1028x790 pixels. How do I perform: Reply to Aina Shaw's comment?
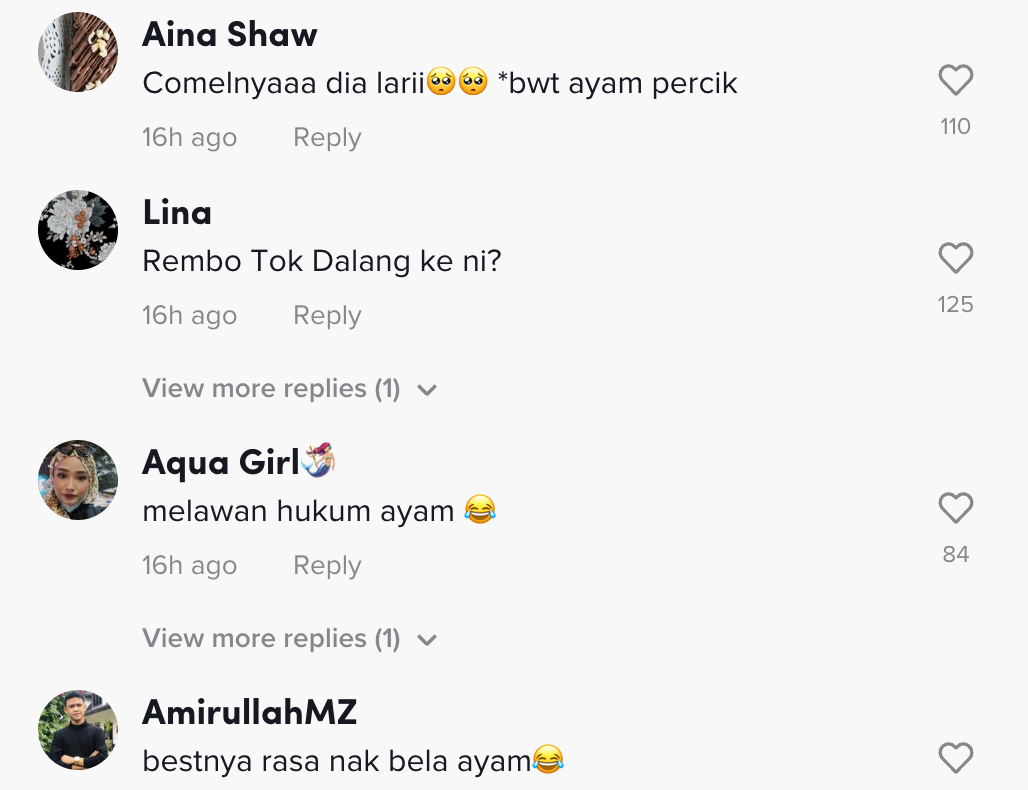326,138
